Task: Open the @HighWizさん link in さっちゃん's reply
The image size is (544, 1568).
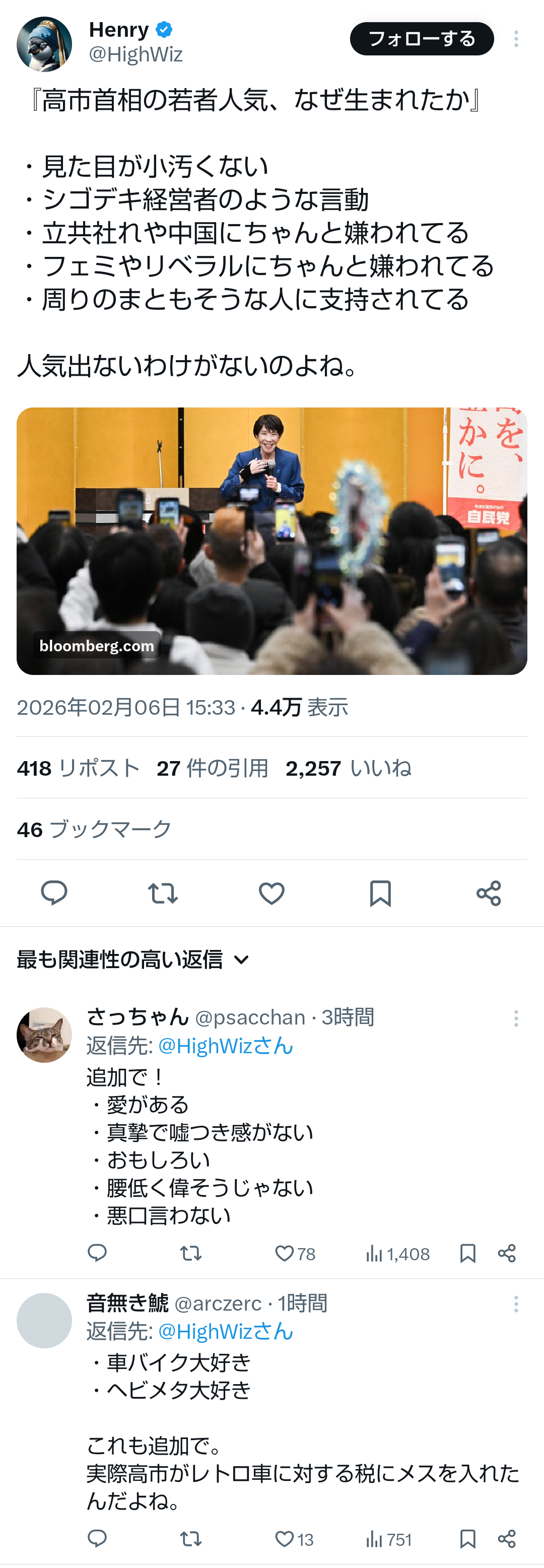Action: click(x=225, y=1046)
